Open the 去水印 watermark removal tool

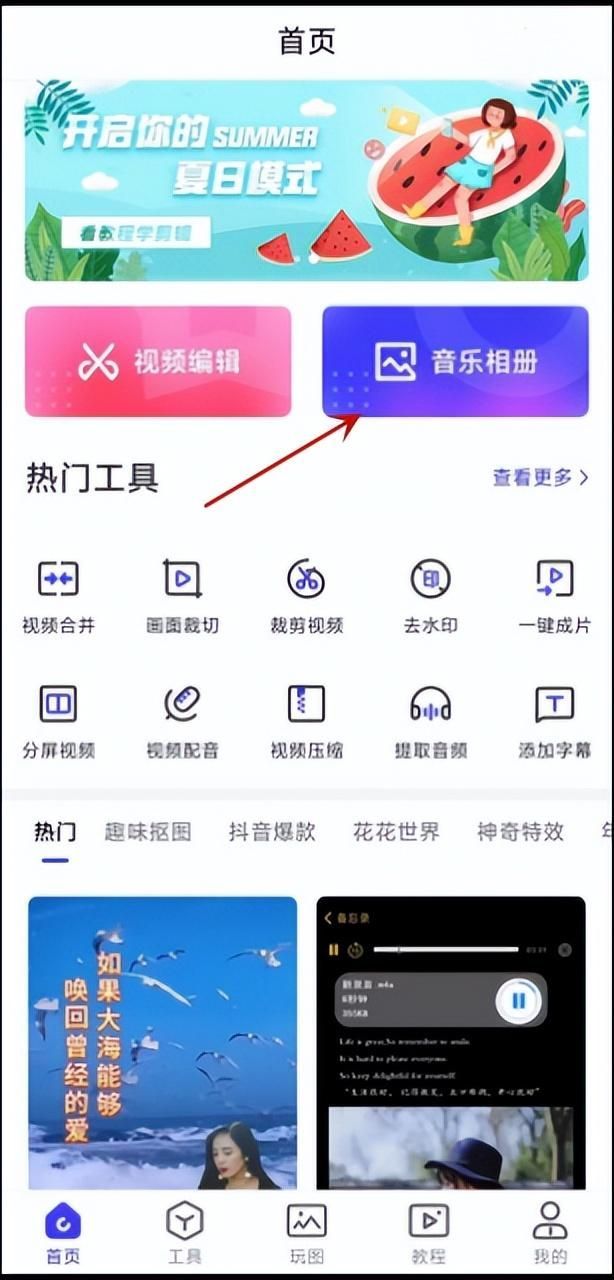[430, 596]
